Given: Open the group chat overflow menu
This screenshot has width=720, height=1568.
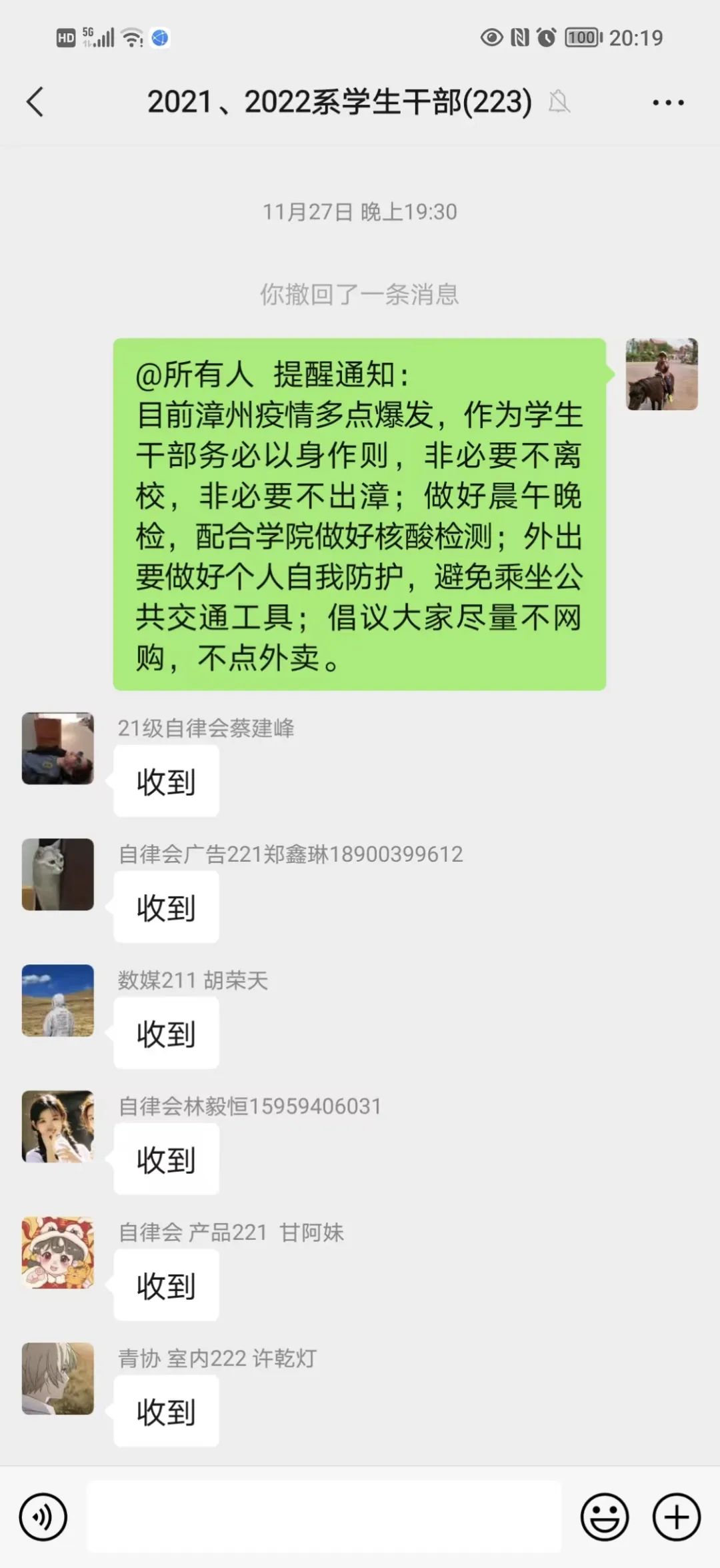Looking at the screenshot, I should 667,103.
